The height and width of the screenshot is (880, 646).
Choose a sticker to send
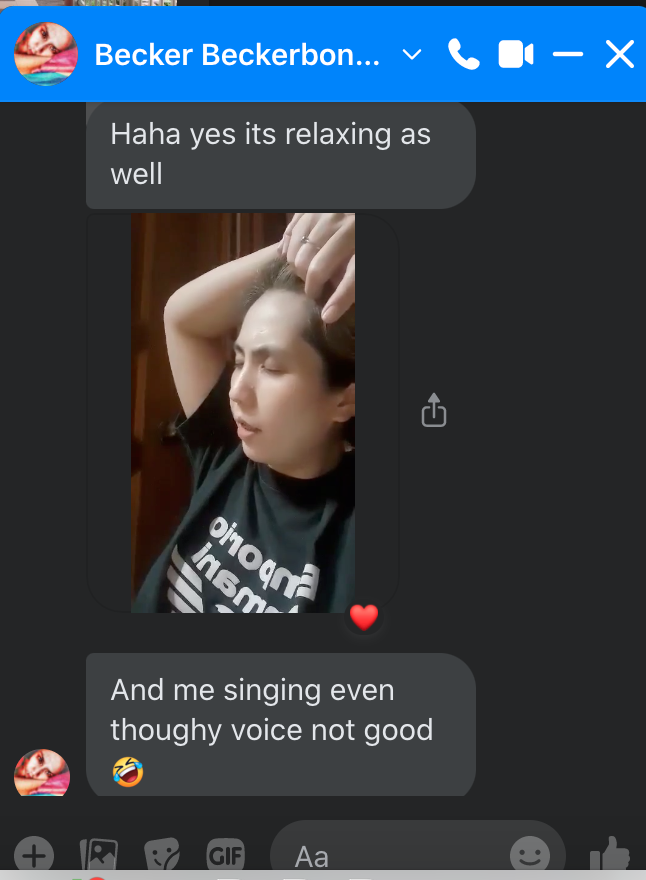coord(162,856)
